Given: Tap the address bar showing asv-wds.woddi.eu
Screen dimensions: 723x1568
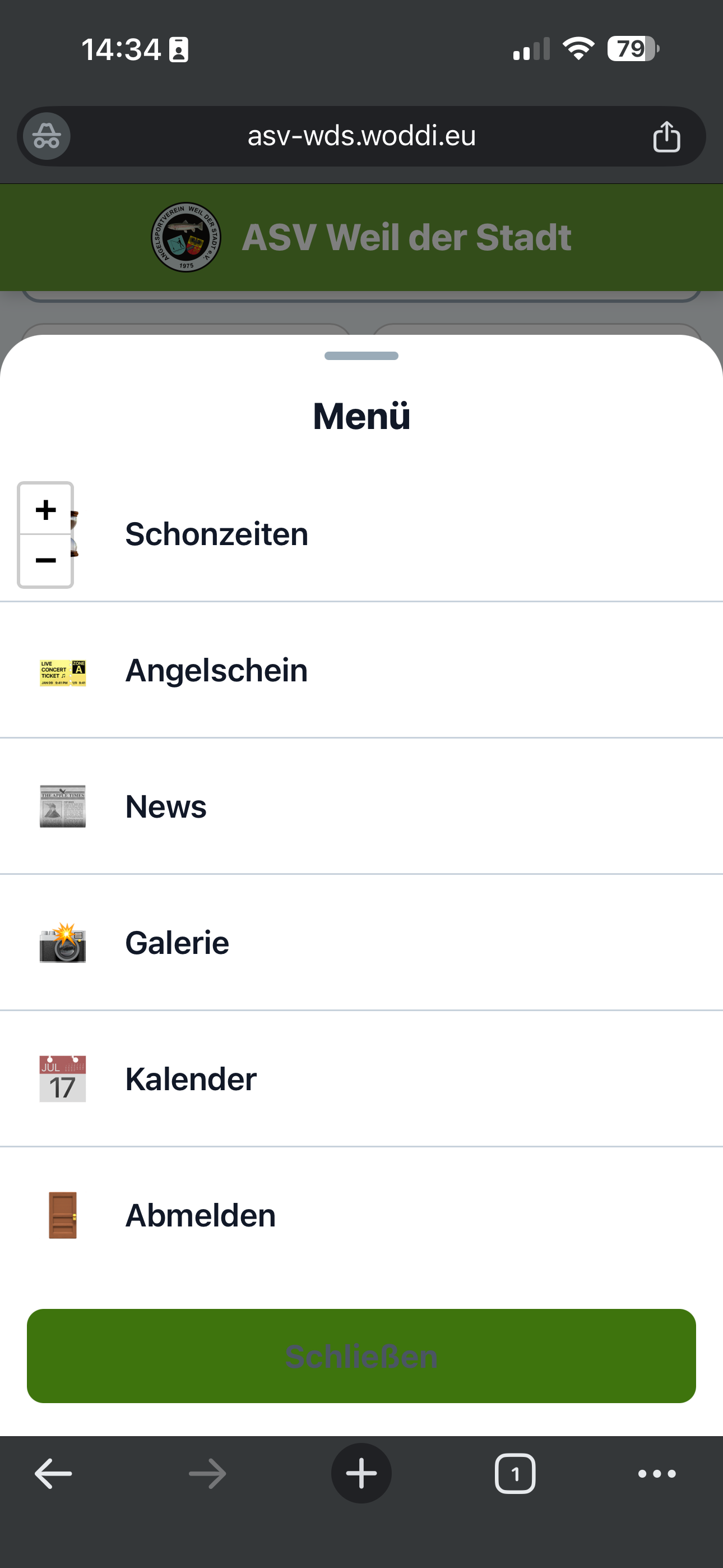Looking at the screenshot, I should coord(361,136).
